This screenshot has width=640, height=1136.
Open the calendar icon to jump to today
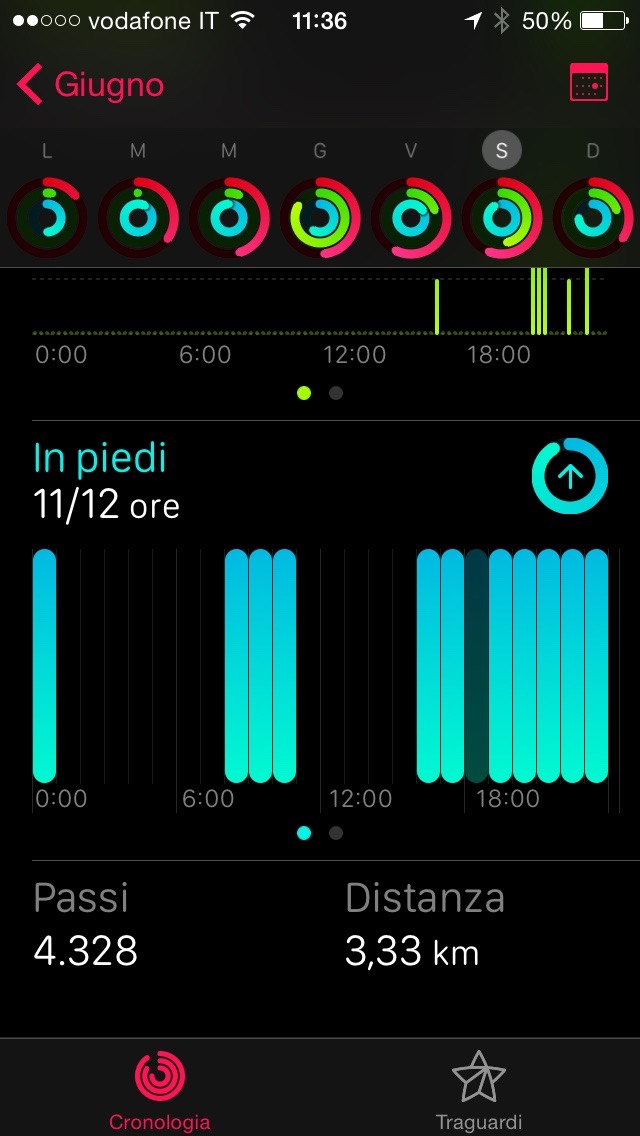[589, 83]
